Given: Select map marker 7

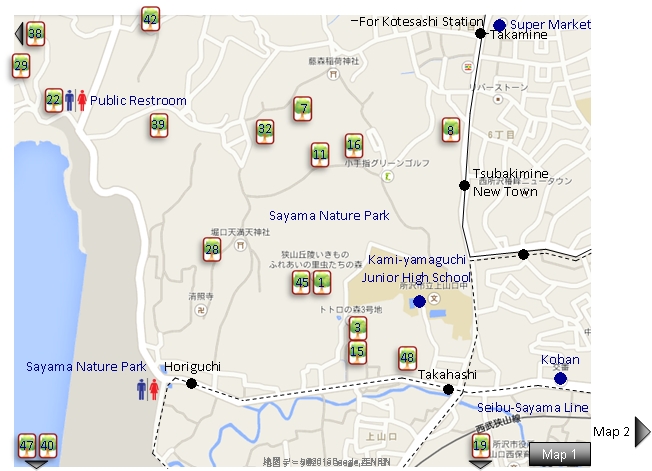Looking at the screenshot, I should [x=302, y=108].
